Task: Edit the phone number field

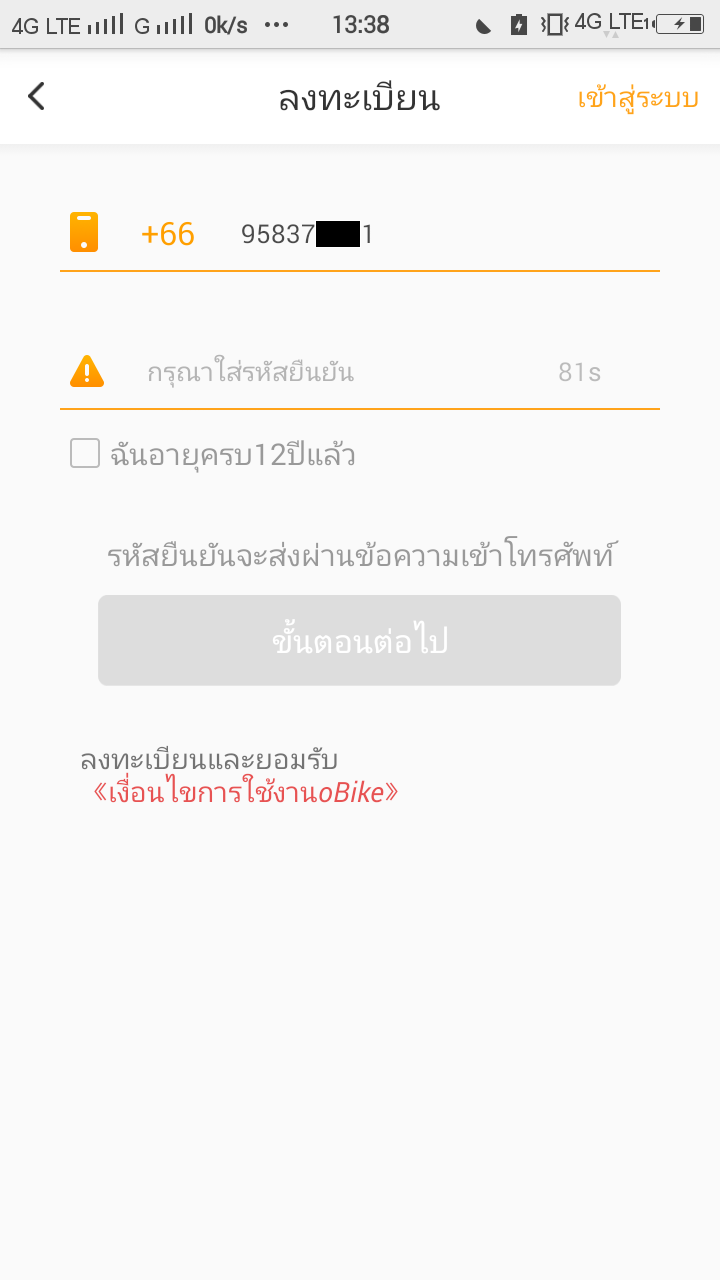Action: (x=440, y=235)
